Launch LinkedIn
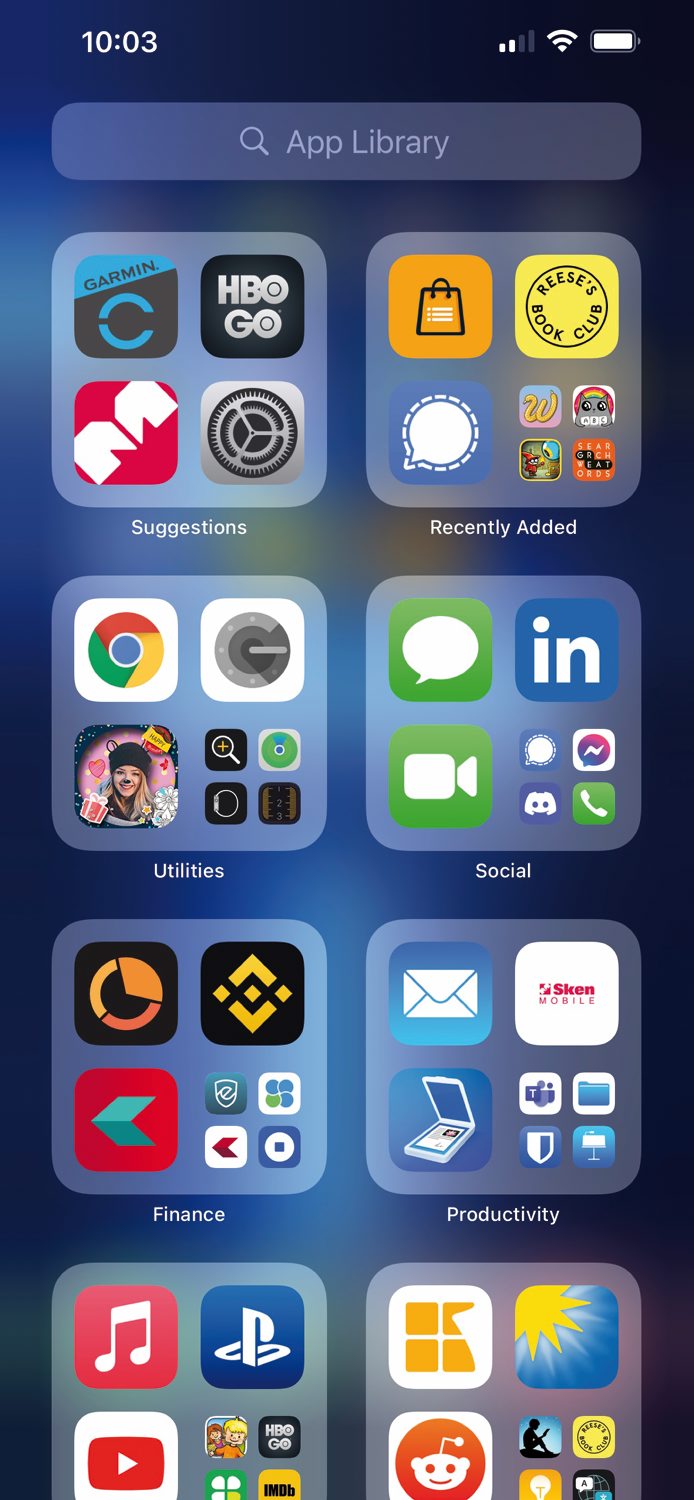The width and height of the screenshot is (694, 1500). coord(567,650)
